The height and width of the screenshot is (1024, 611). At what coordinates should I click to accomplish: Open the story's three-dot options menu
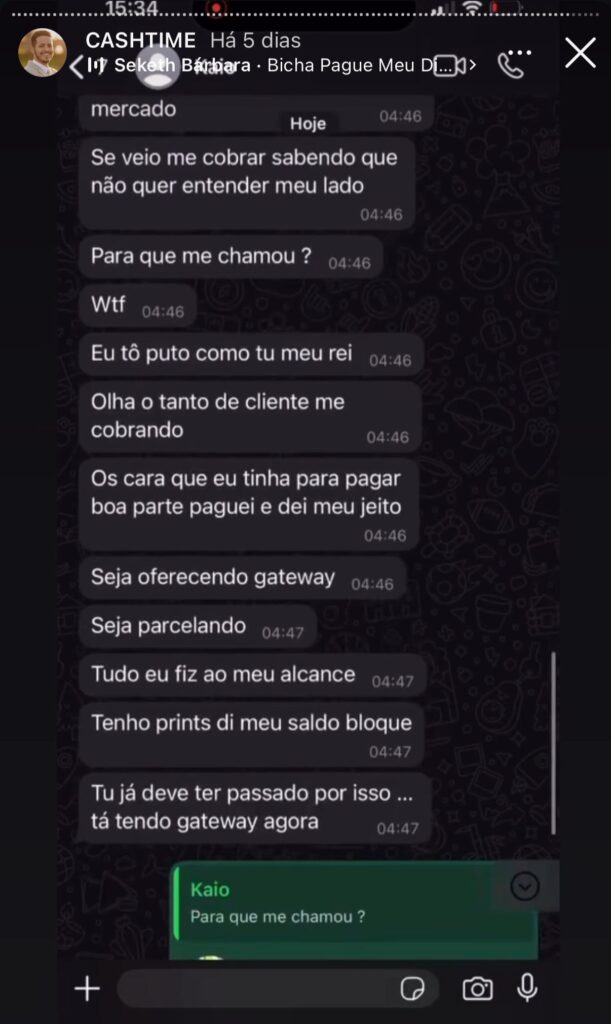[520, 52]
